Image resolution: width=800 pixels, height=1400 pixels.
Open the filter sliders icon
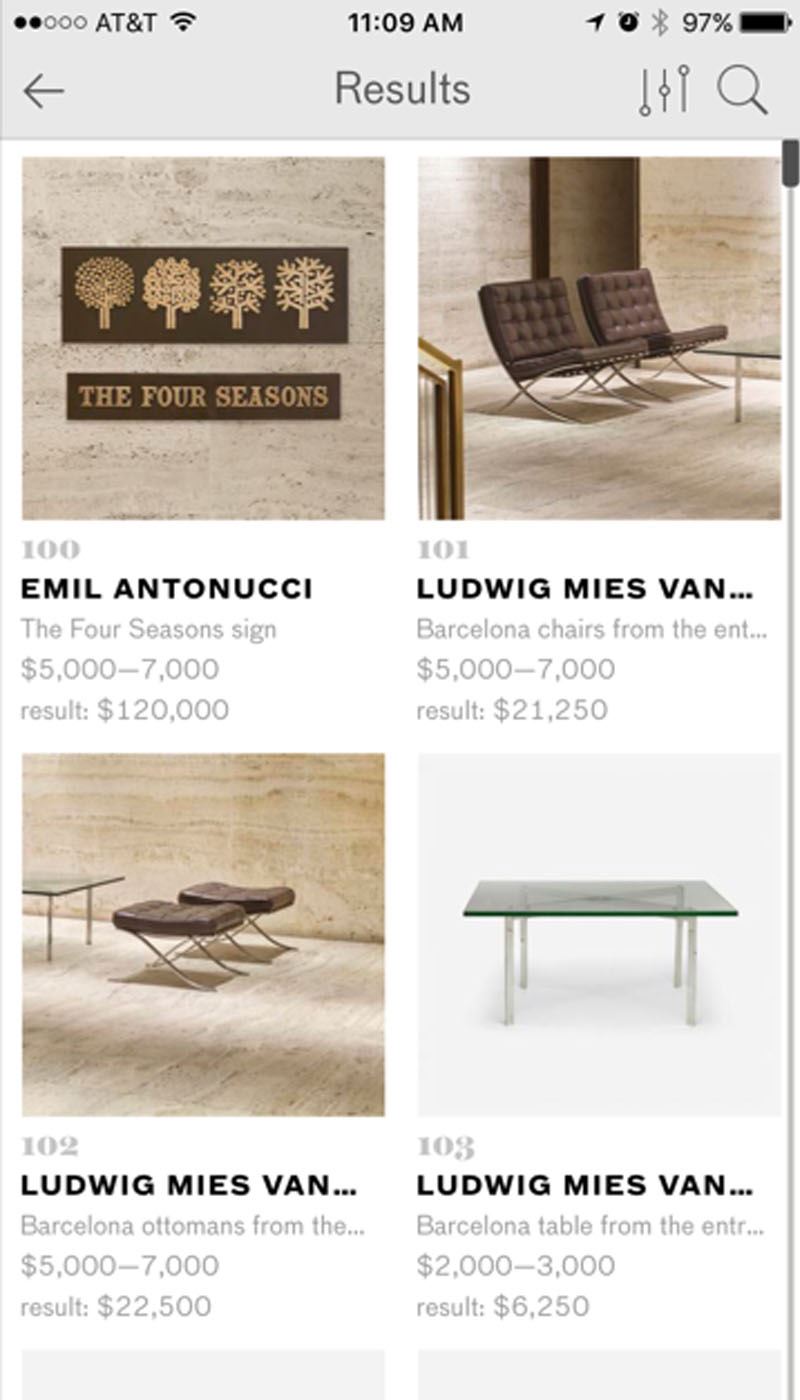click(665, 90)
